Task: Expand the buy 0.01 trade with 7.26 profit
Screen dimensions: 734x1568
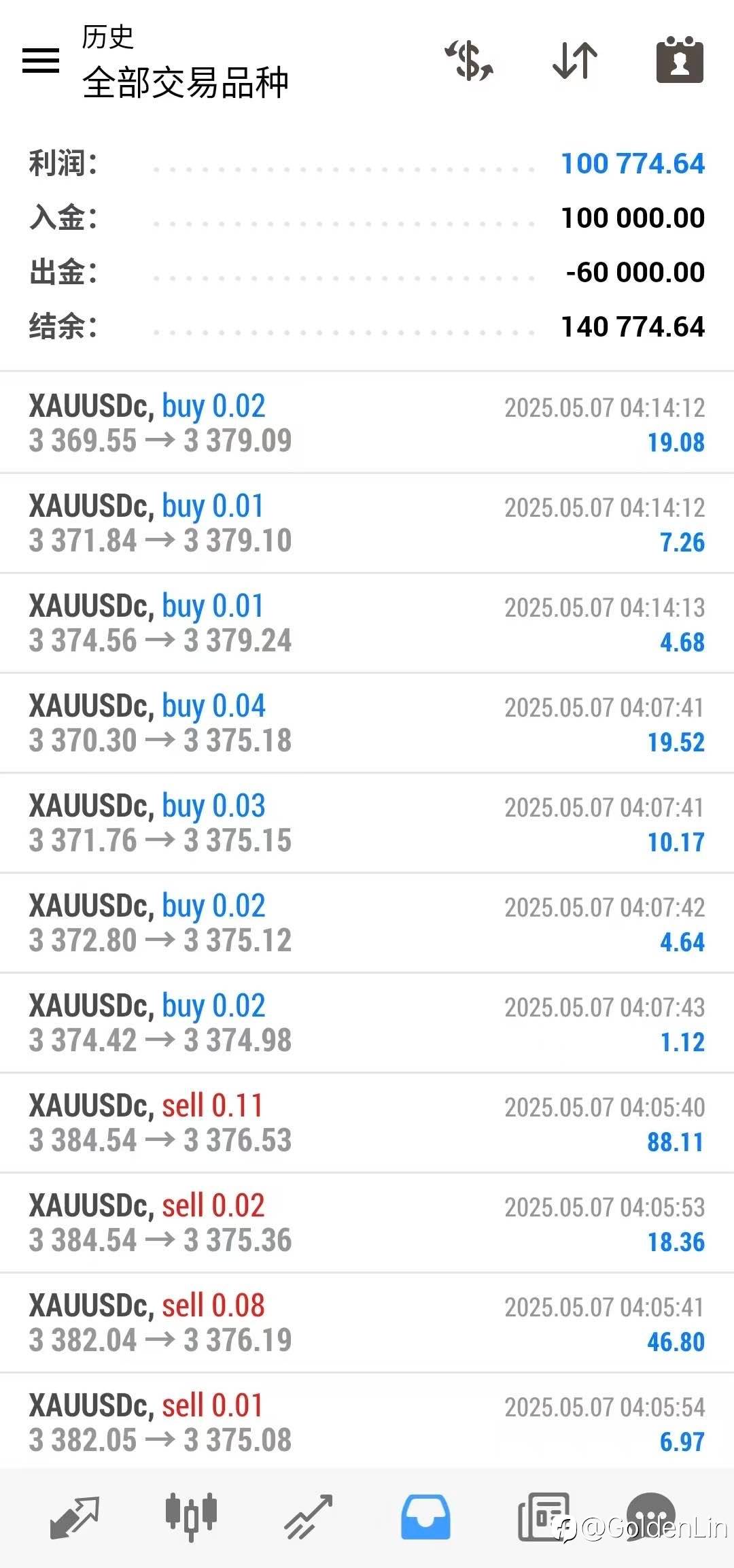Action: (x=367, y=523)
